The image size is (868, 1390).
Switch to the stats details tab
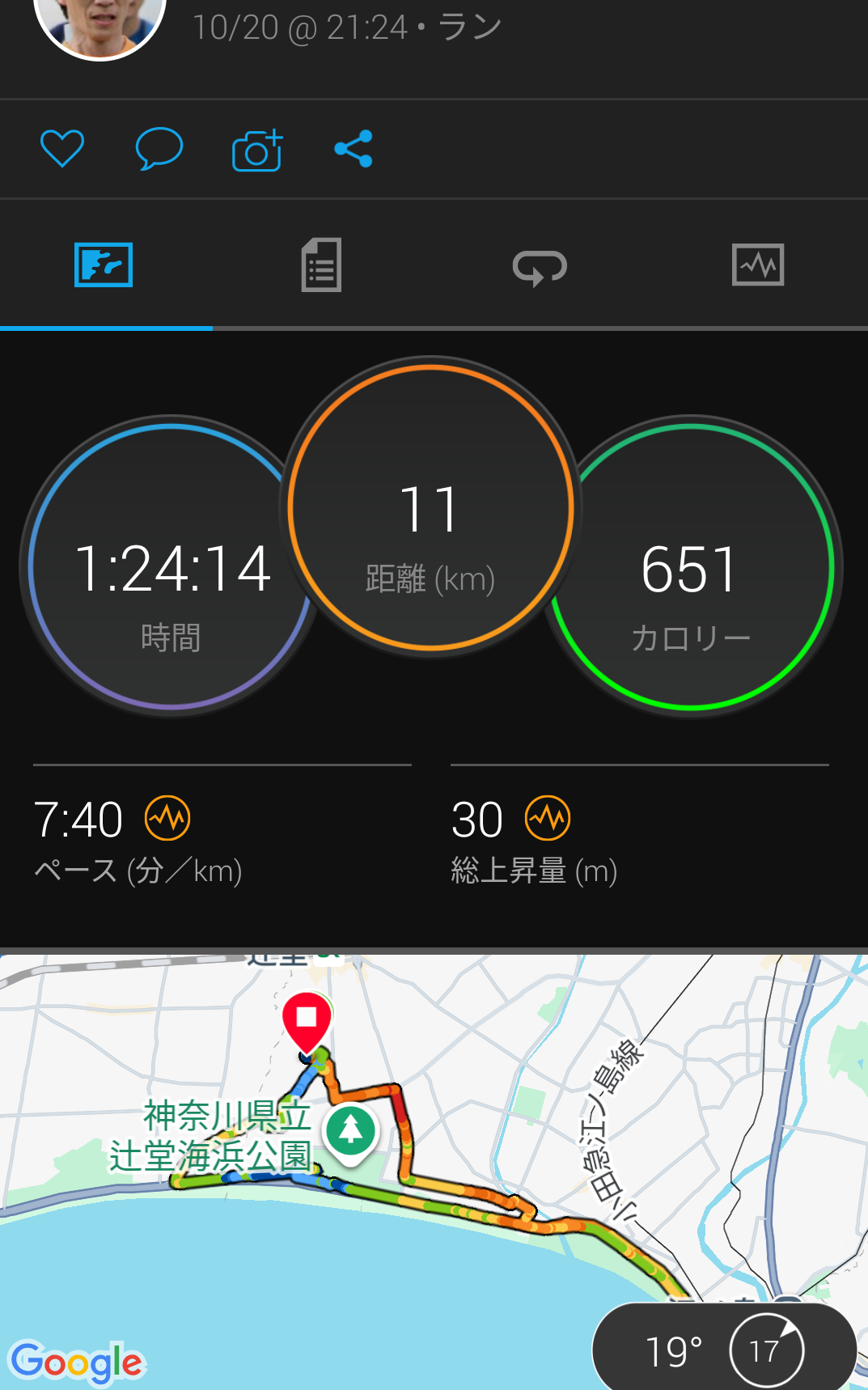(x=321, y=265)
